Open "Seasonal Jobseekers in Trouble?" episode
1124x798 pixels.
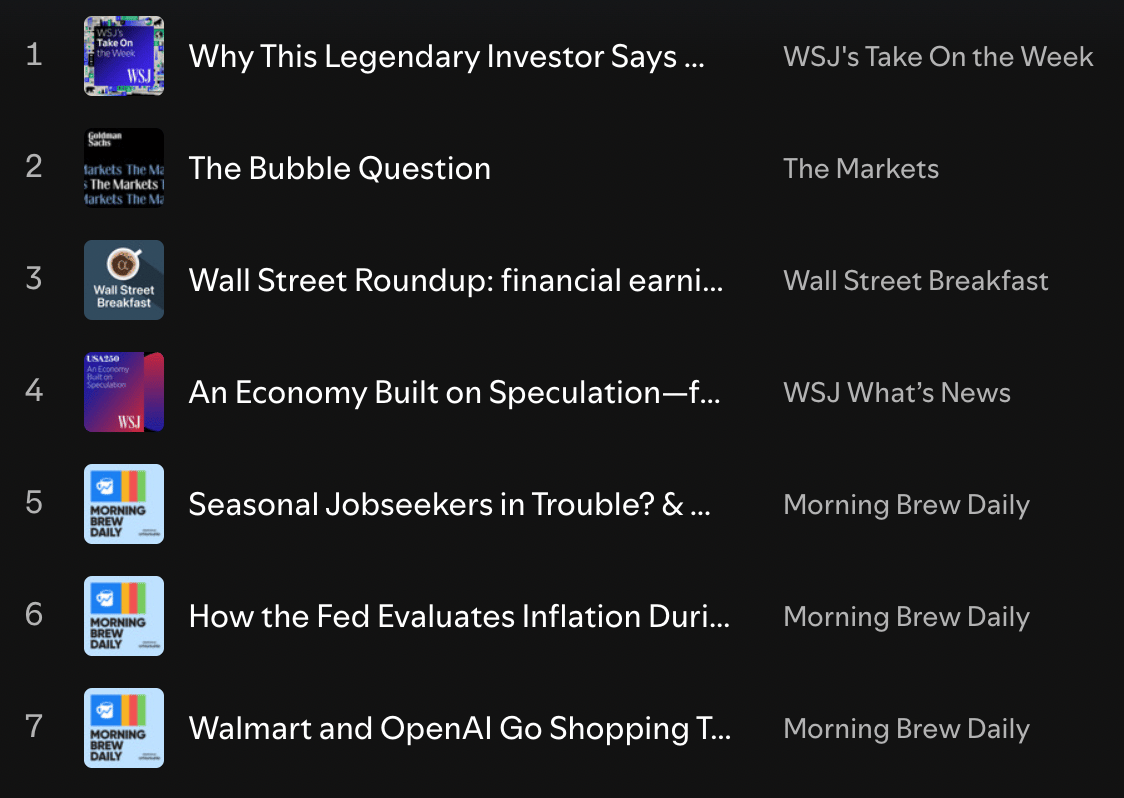tap(449, 504)
